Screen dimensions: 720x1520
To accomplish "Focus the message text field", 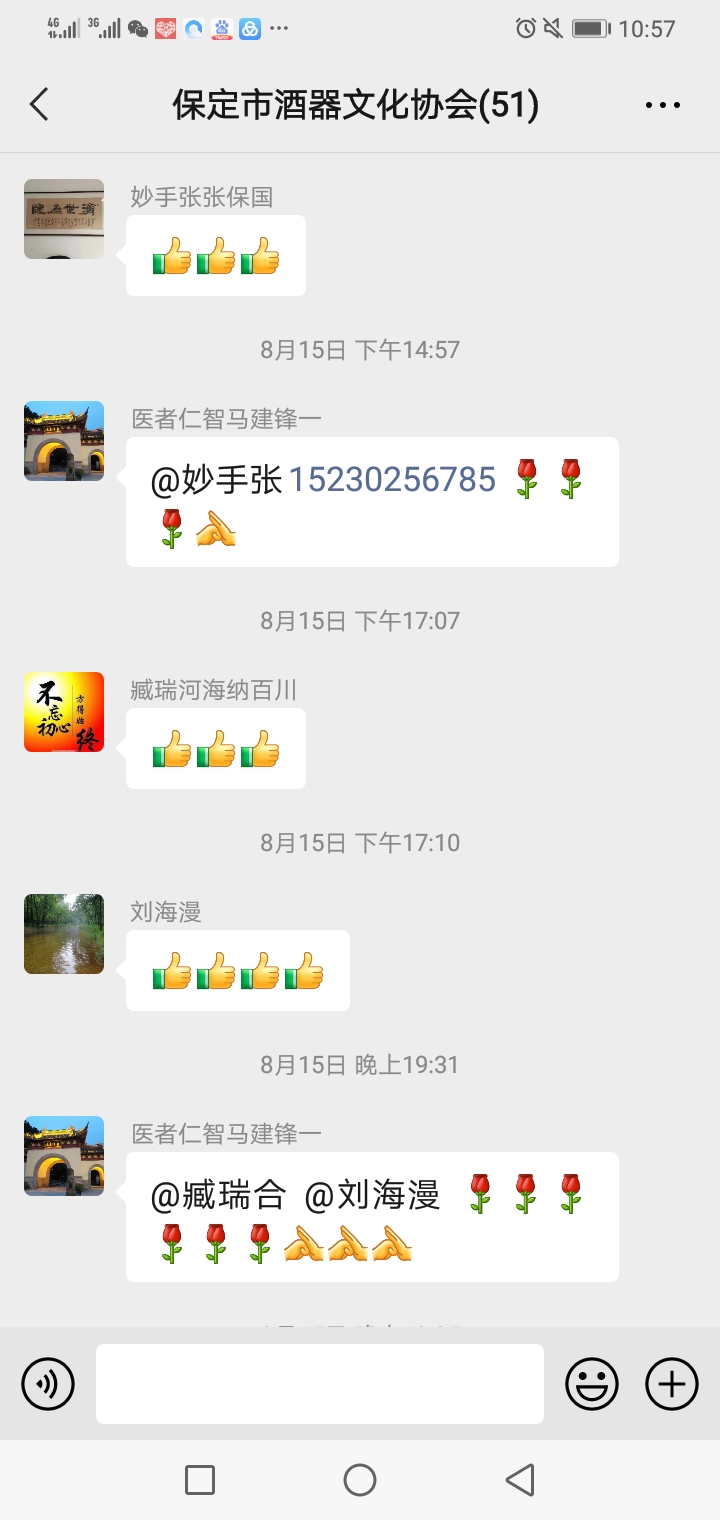I will (320, 1384).
